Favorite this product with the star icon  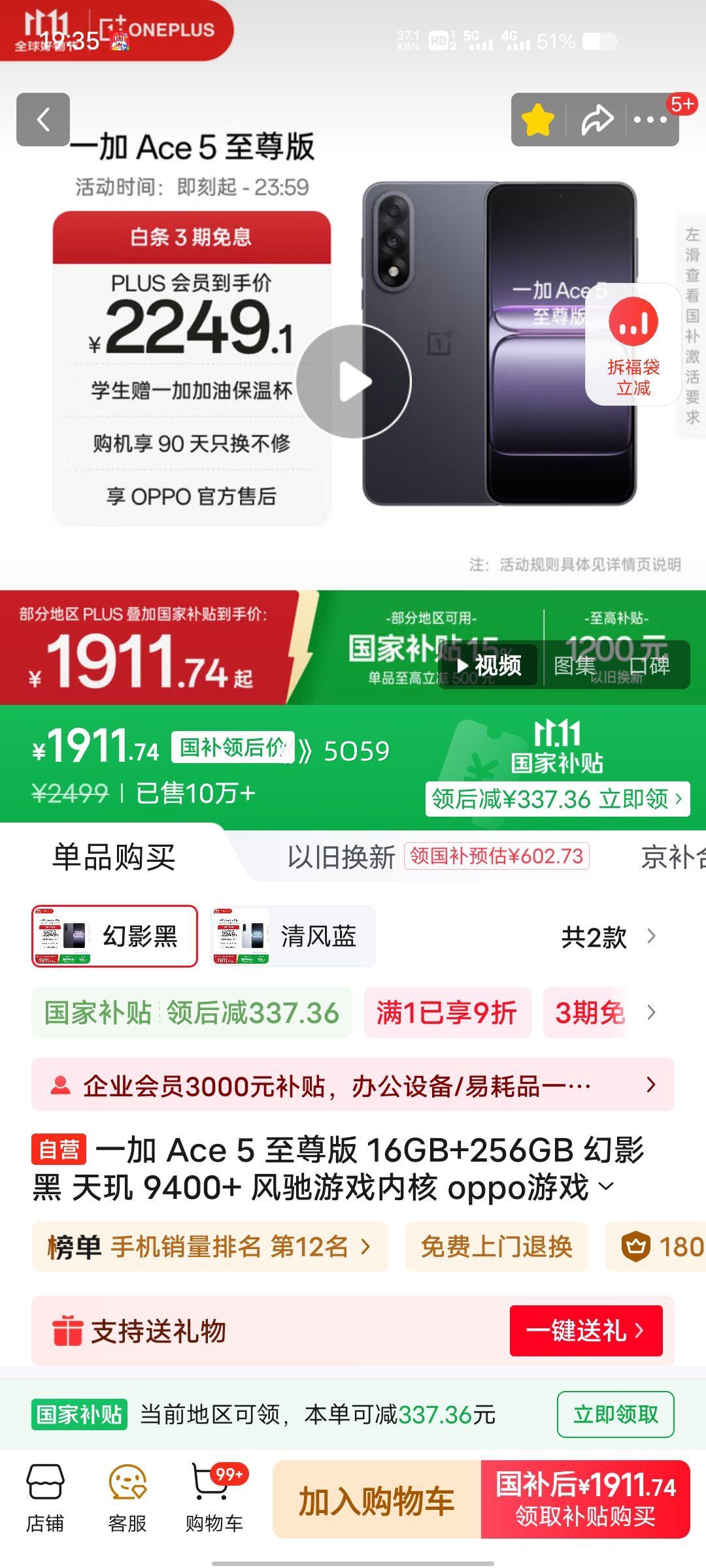click(538, 120)
